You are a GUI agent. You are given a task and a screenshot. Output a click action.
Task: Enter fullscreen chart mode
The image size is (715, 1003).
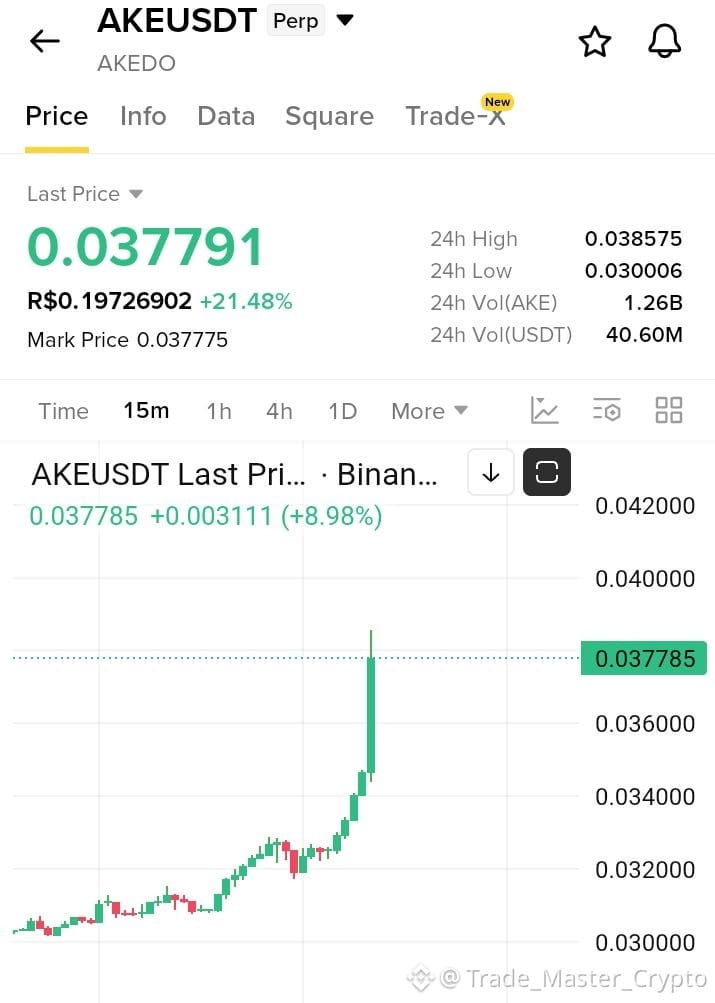coord(547,472)
